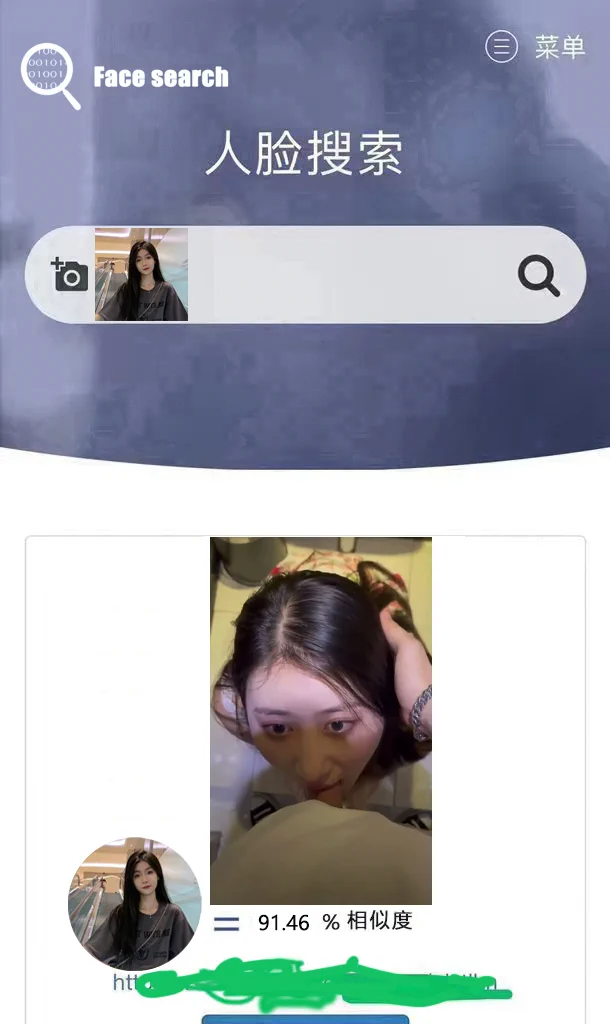Open the 菜单 menu button
This screenshot has width=610, height=1024.
coord(536,47)
